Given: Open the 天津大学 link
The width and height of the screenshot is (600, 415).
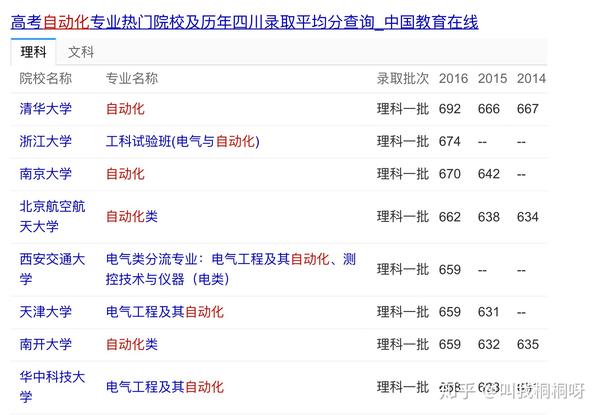Looking at the screenshot, I should tap(46, 311).
